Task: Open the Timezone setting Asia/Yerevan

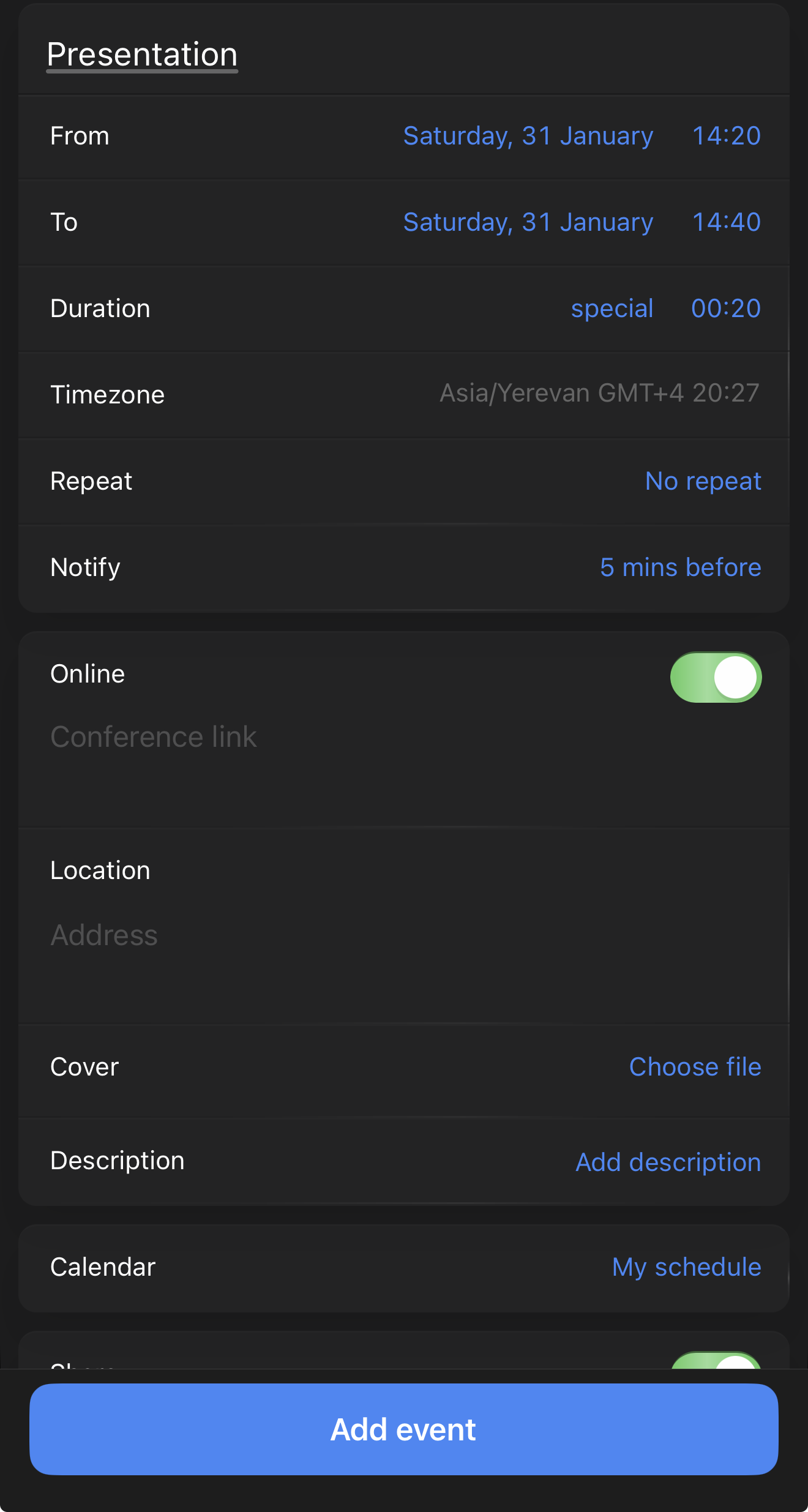Action: (x=598, y=394)
